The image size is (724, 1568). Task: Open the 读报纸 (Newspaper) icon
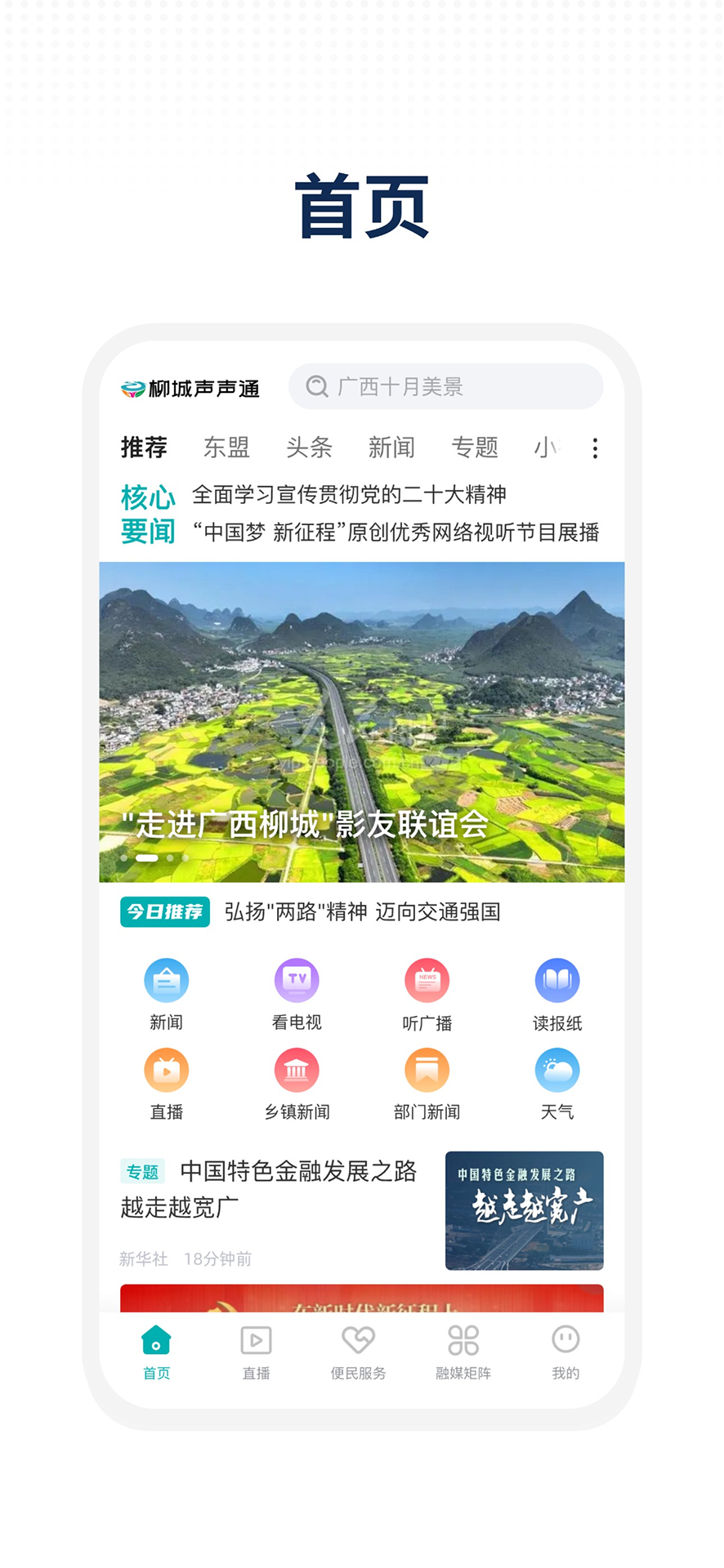pyautogui.click(x=557, y=980)
